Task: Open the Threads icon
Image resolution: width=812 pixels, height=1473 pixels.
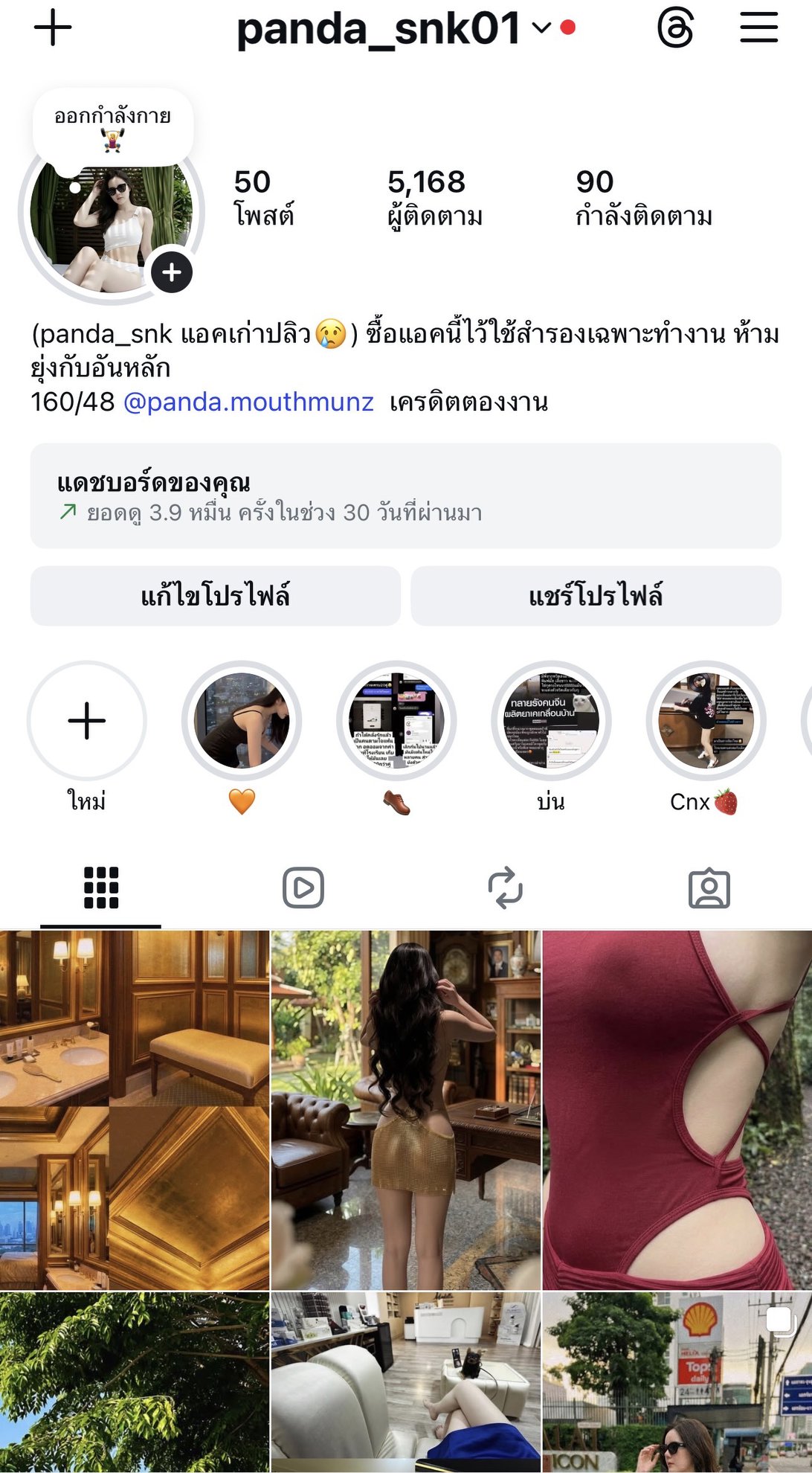Action: click(675, 29)
